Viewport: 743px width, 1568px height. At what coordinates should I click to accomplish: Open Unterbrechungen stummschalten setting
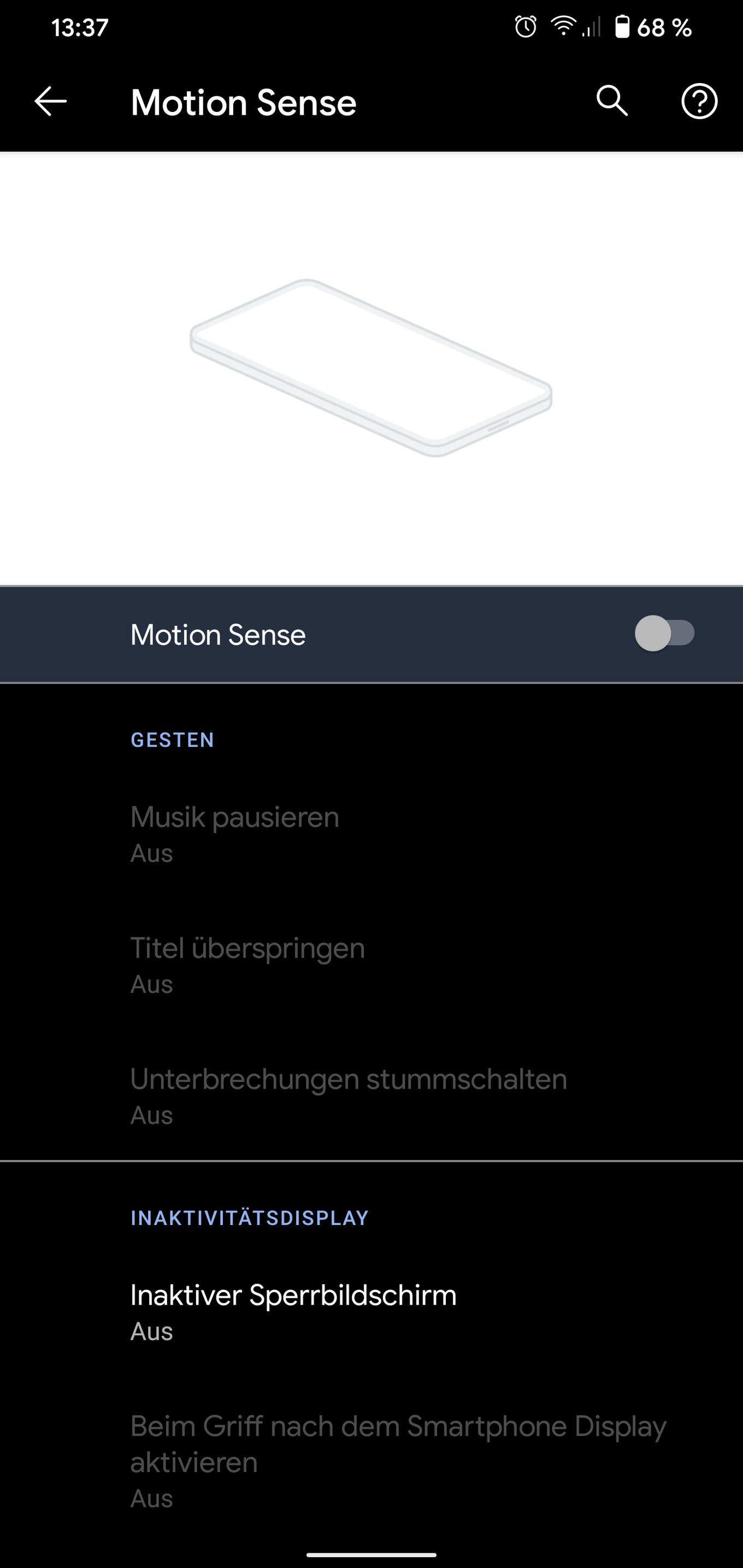(x=371, y=1096)
